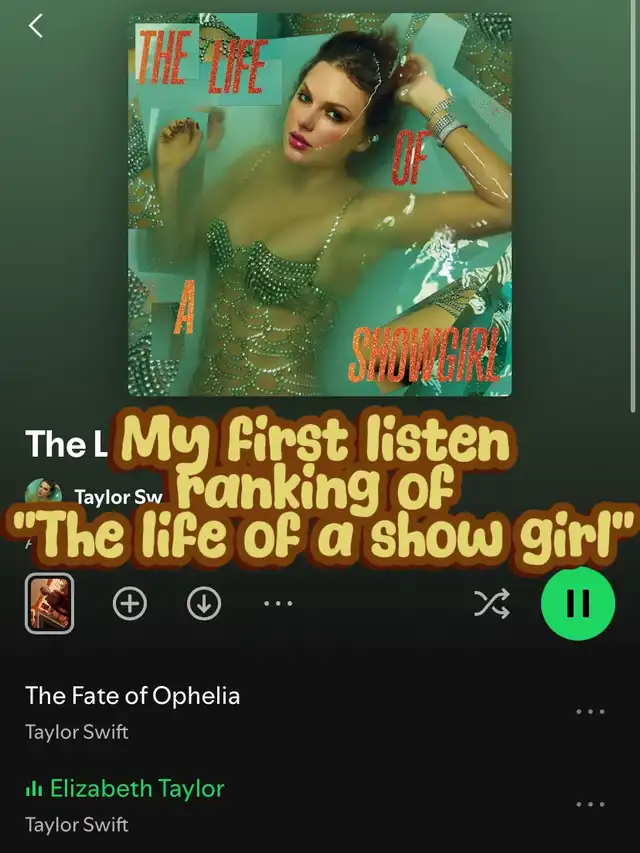Open options for Elizabeth Taylor track
The width and height of the screenshot is (640, 853).
pyautogui.click(x=590, y=805)
